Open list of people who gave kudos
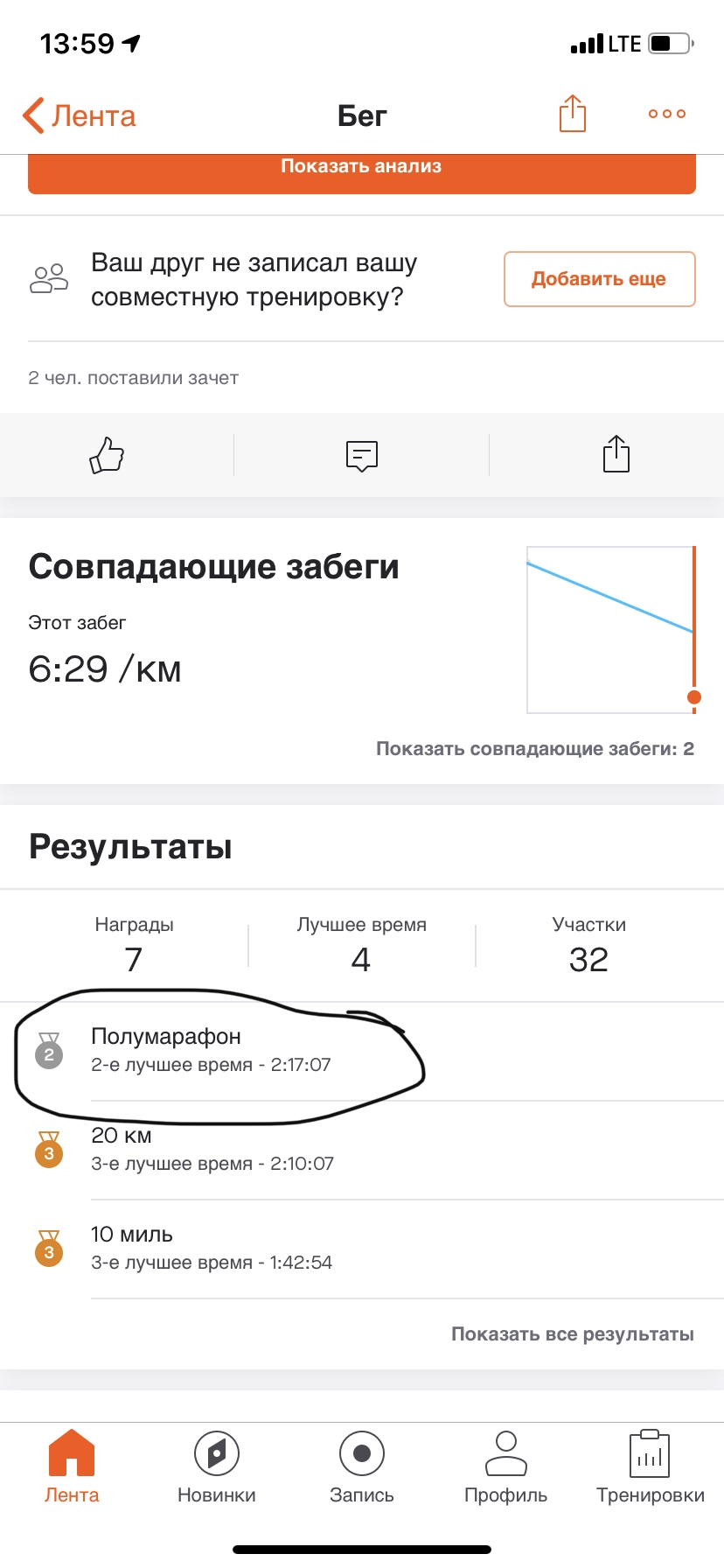The height and width of the screenshot is (1568, 724). 133,378
